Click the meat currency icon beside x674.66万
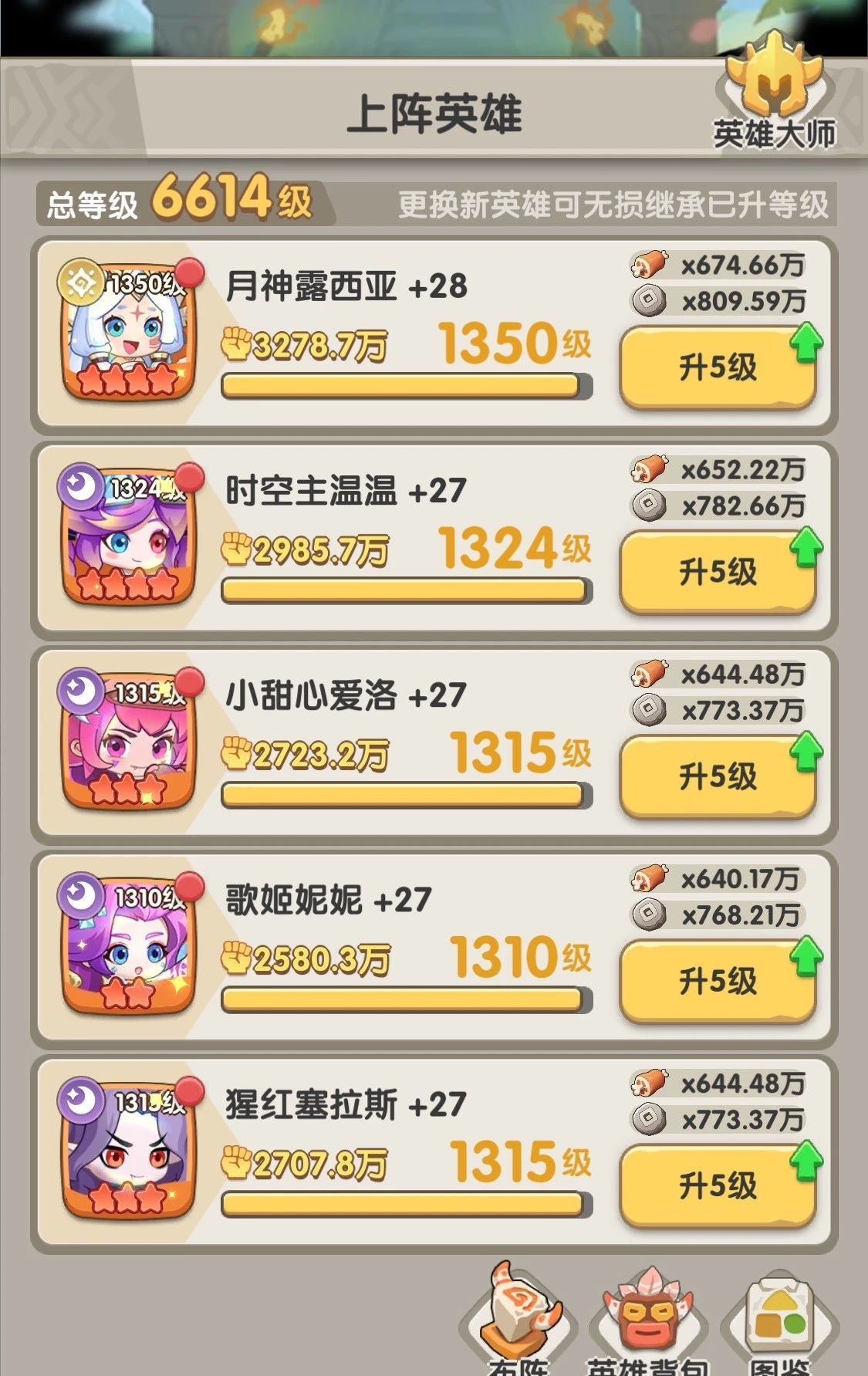This screenshot has width=868, height=1376. click(648, 265)
